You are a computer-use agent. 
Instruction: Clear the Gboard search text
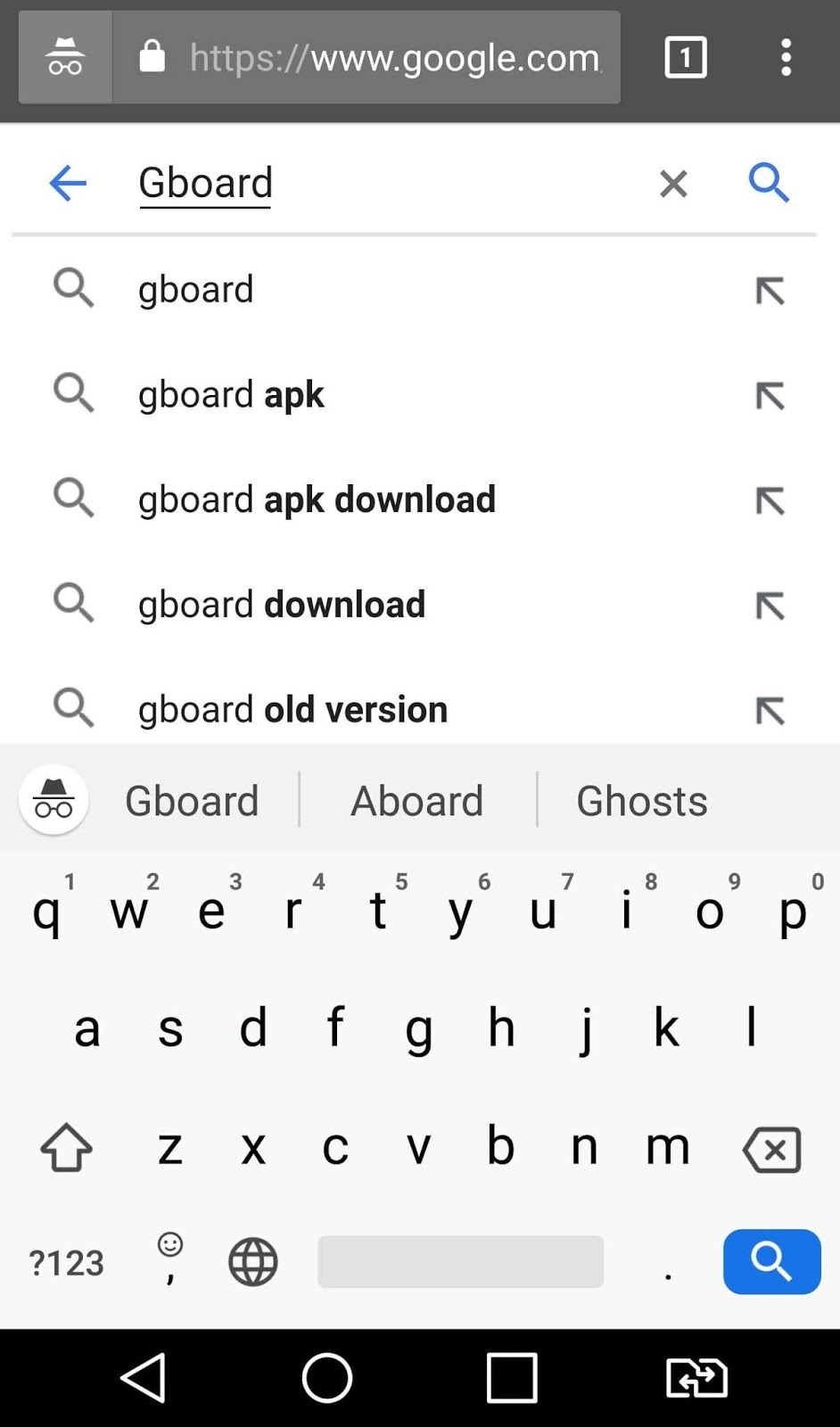pyautogui.click(x=673, y=184)
